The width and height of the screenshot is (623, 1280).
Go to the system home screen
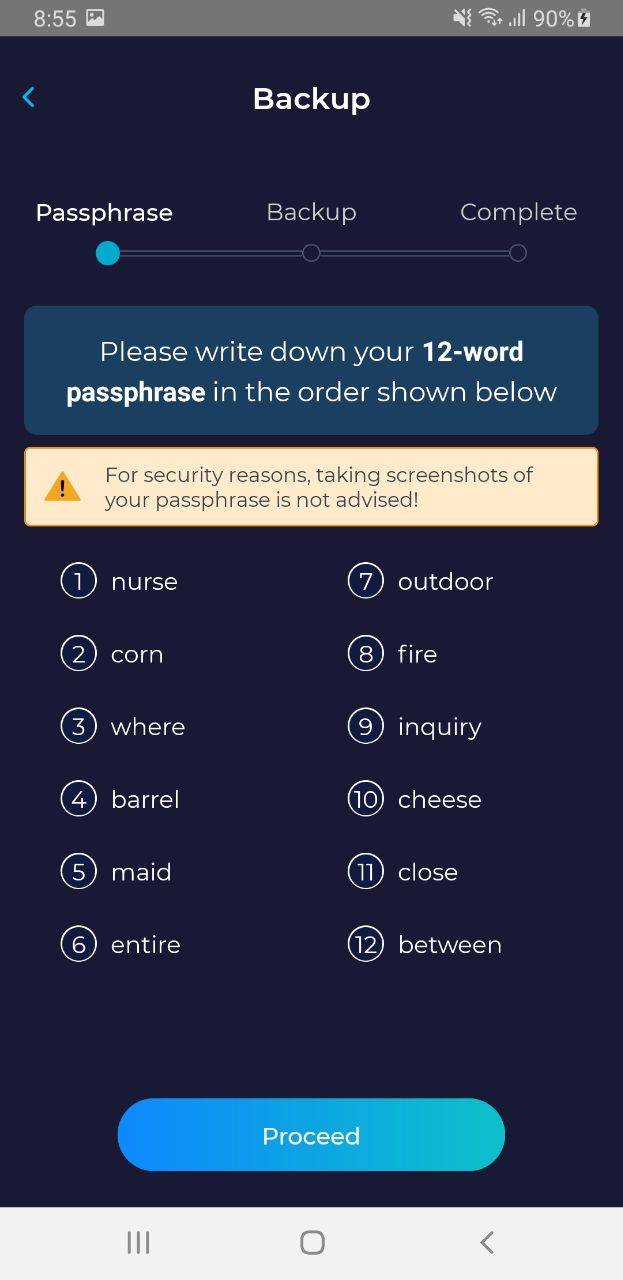click(x=312, y=1243)
